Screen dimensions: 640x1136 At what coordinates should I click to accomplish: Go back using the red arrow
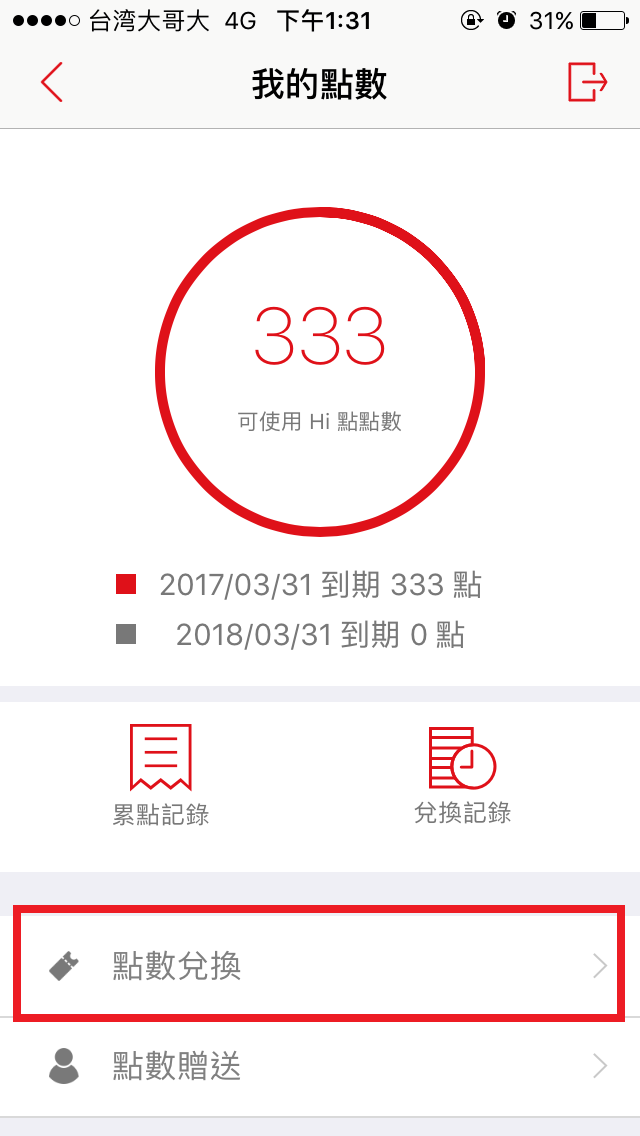coord(52,82)
